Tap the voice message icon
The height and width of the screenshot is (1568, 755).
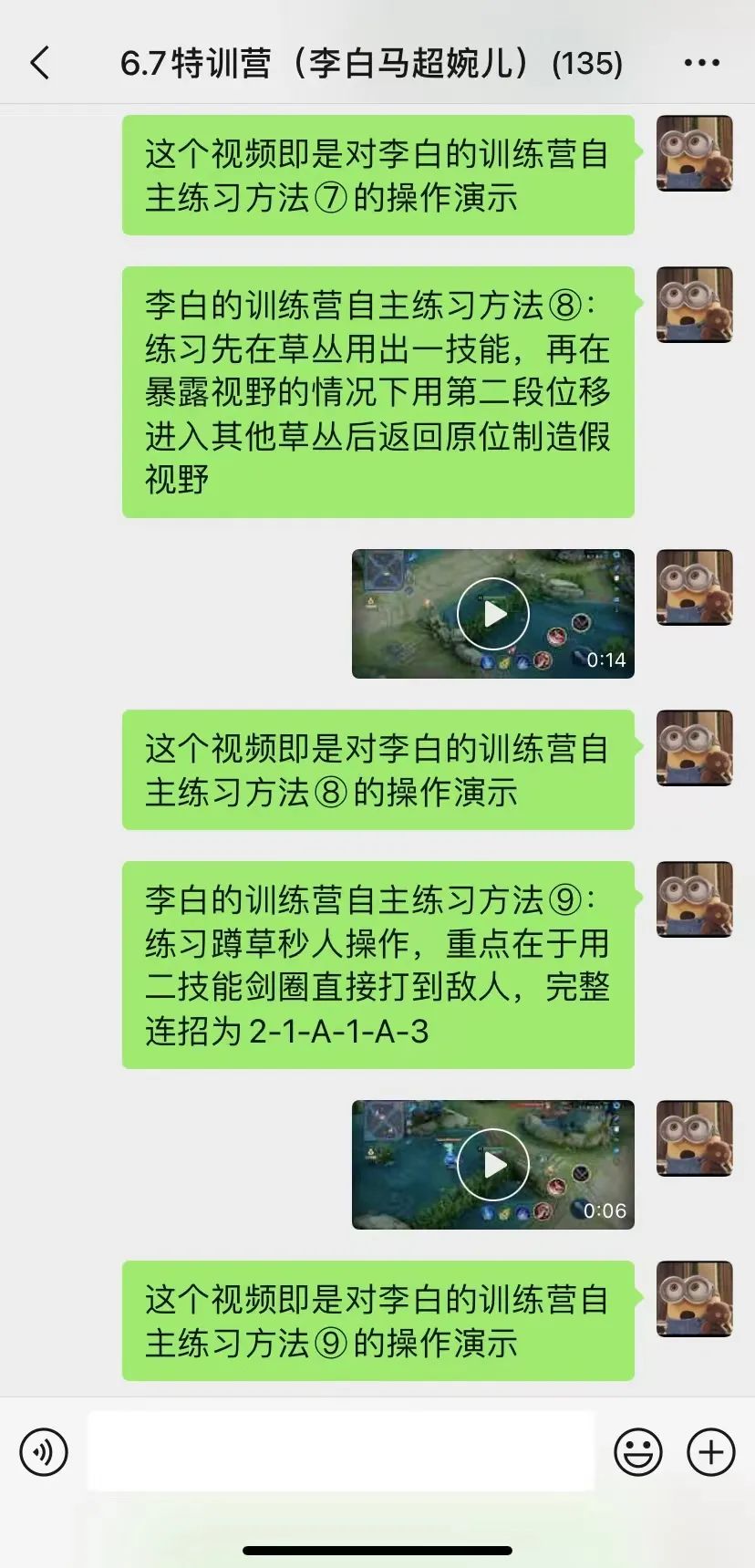click(44, 1451)
